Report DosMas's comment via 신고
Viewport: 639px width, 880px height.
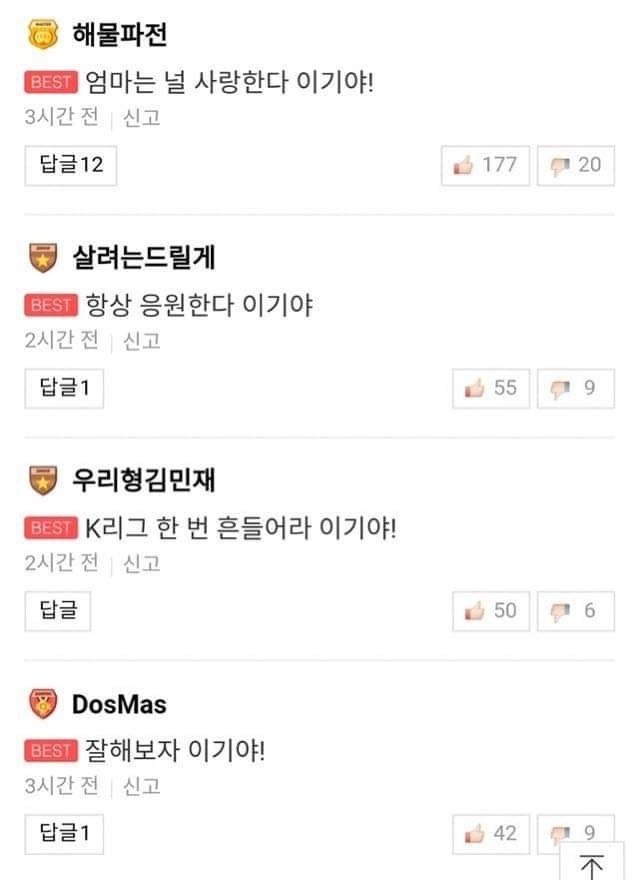[141, 787]
